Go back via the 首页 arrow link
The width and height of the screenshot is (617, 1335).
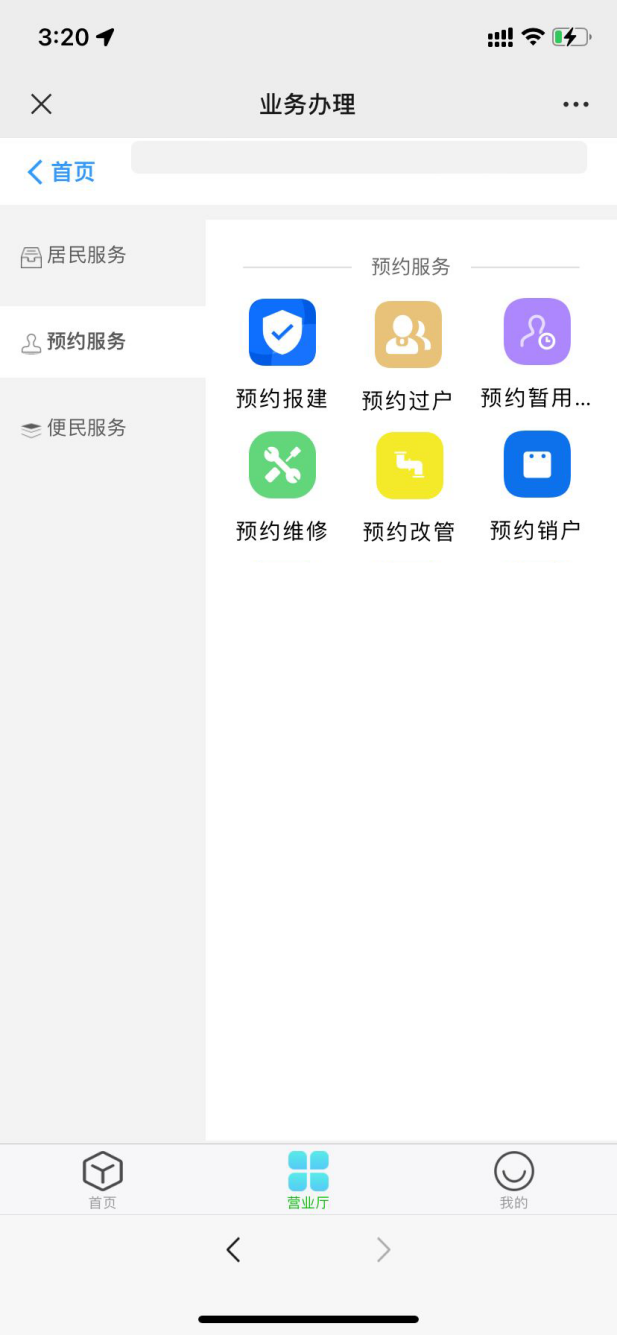click(x=61, y=172)
